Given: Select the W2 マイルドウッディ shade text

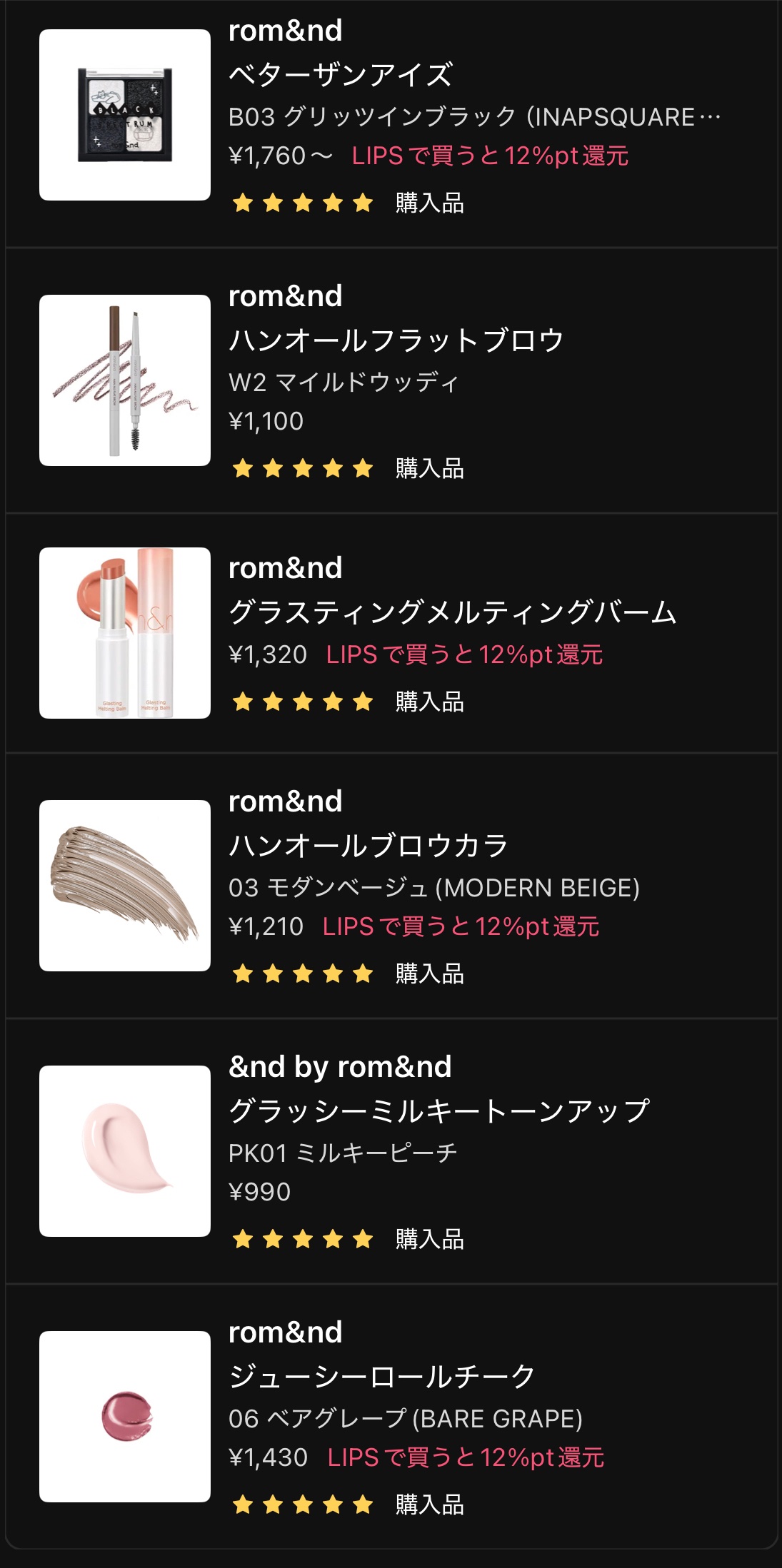Looking at the screenshot, I should [343, 383].
